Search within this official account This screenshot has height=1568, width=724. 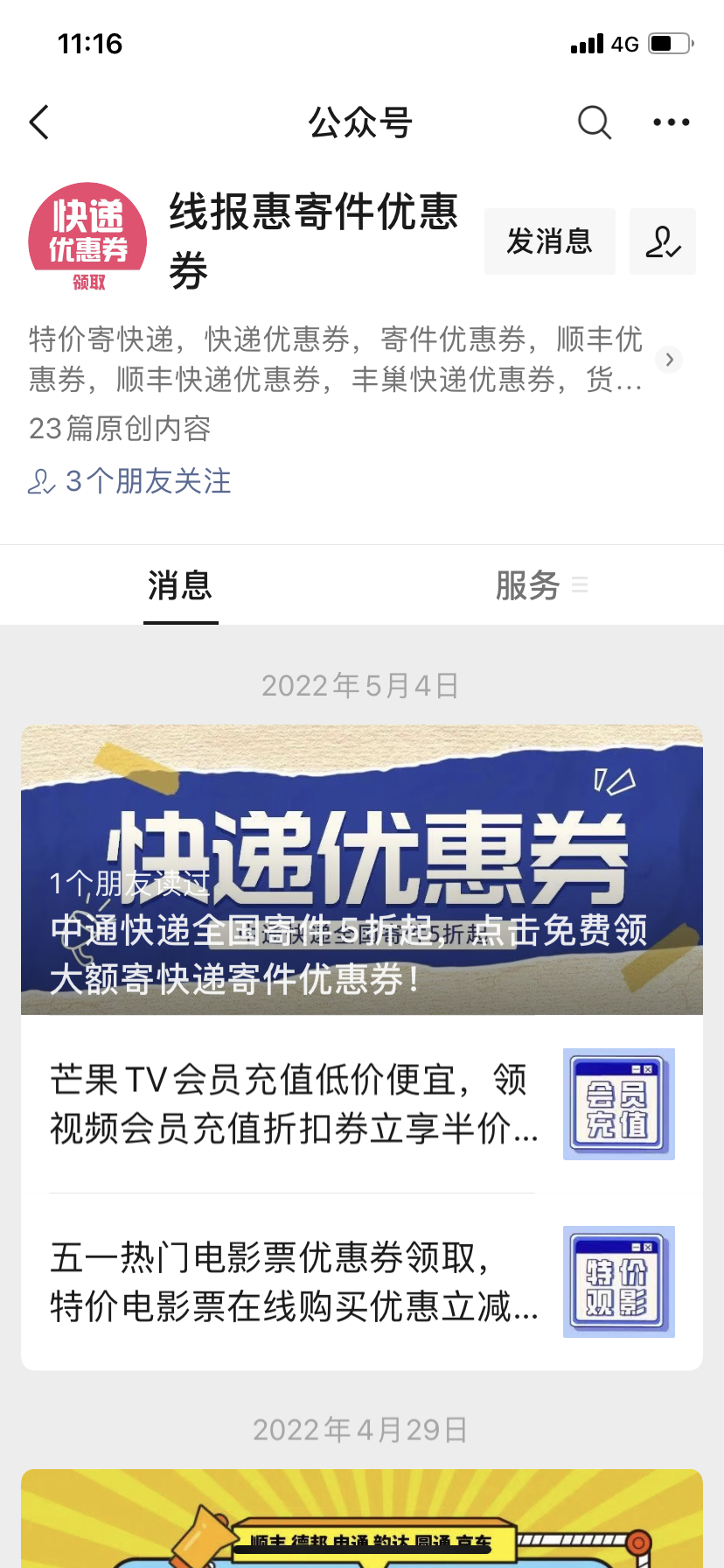pyautogui.click(x=594, y=122)
